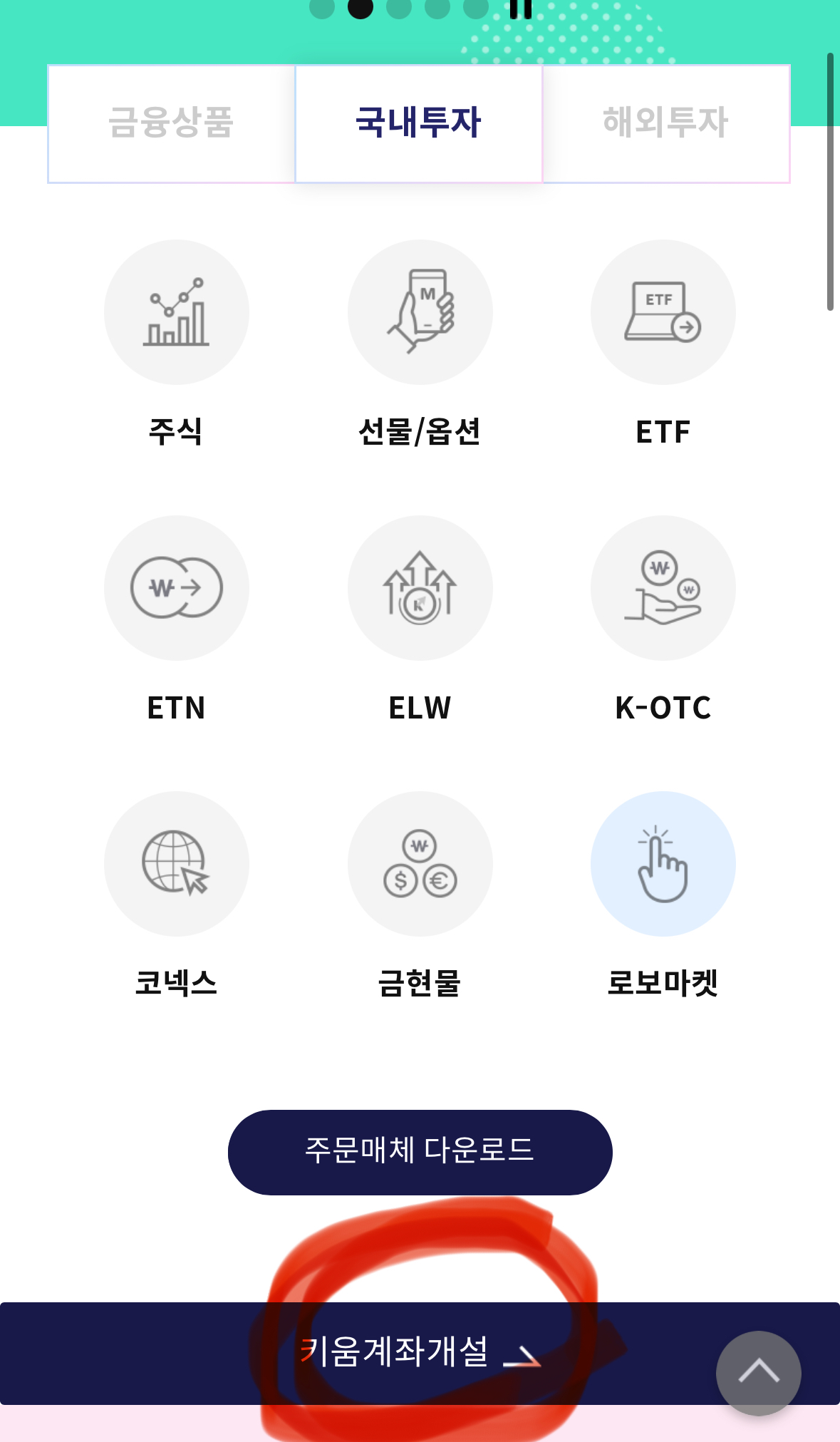This screenshot has height=1442, width=840.
Task: Select the 주식 (stocks) chart icon
Action: point(177,312)
